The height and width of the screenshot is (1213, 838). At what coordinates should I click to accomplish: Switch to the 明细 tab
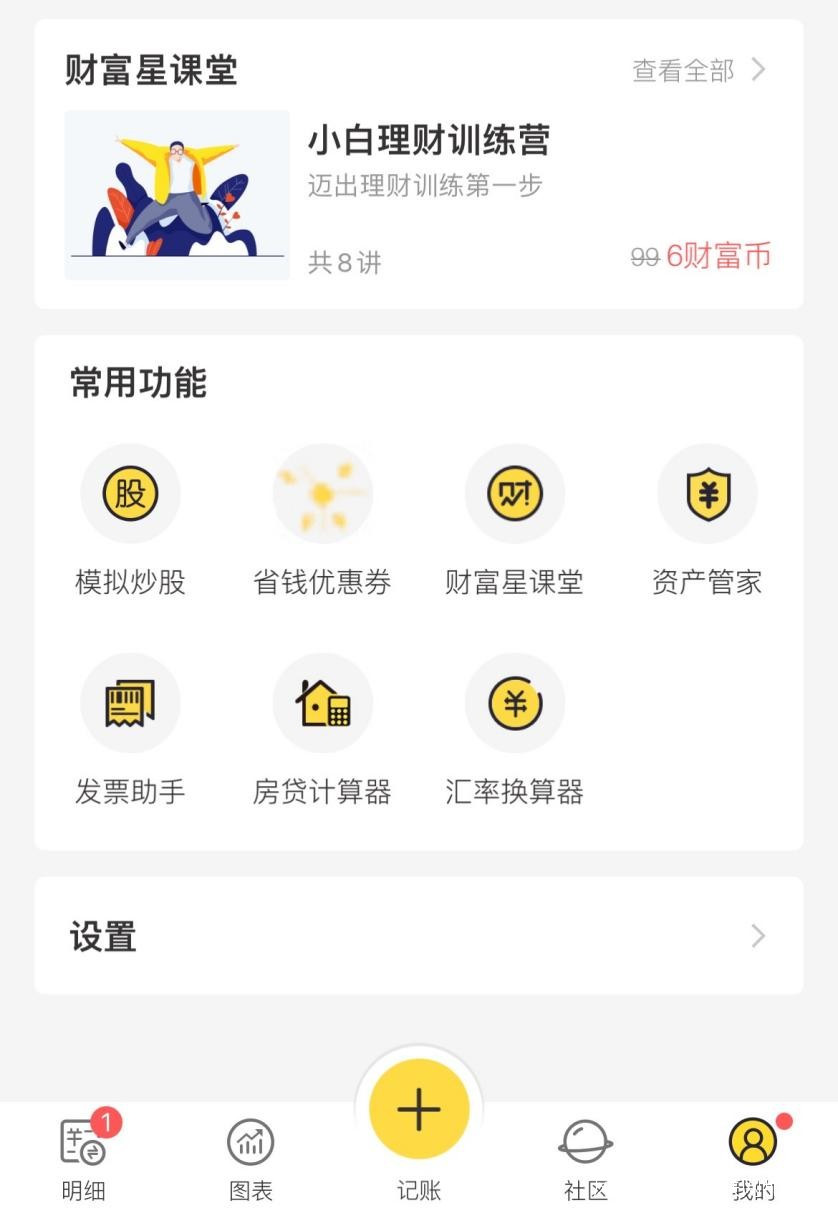click(83, 1158)
